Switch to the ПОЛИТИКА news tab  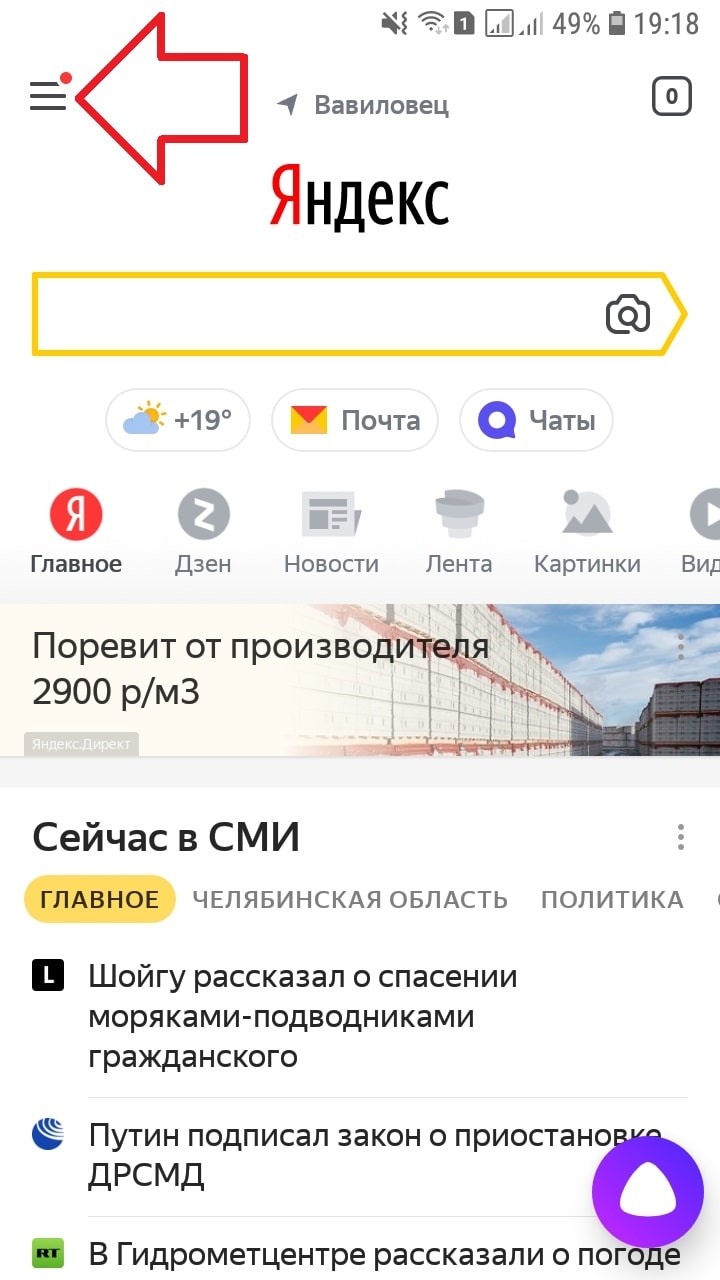click(613, 899)
